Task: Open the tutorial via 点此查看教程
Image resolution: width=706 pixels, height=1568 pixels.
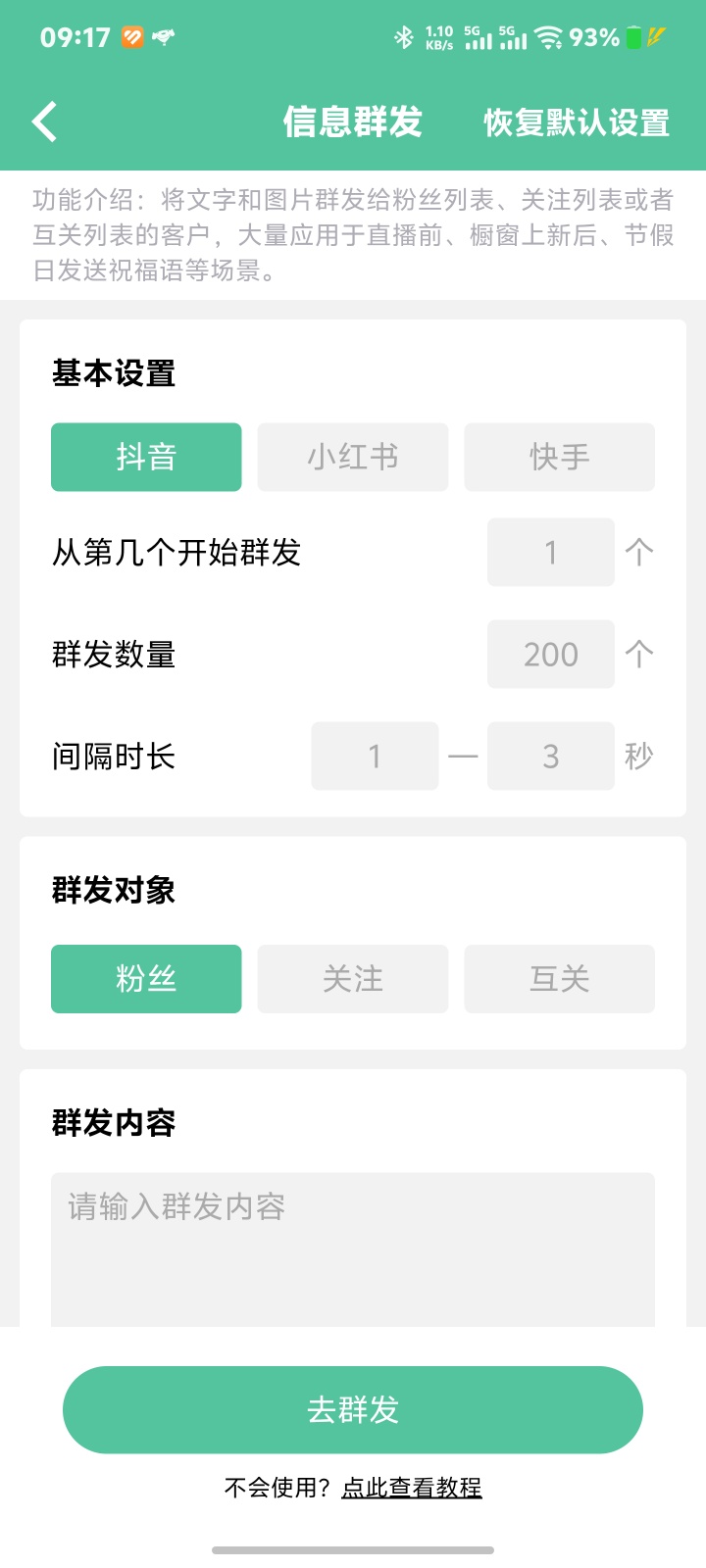Action: (410, 1487)
